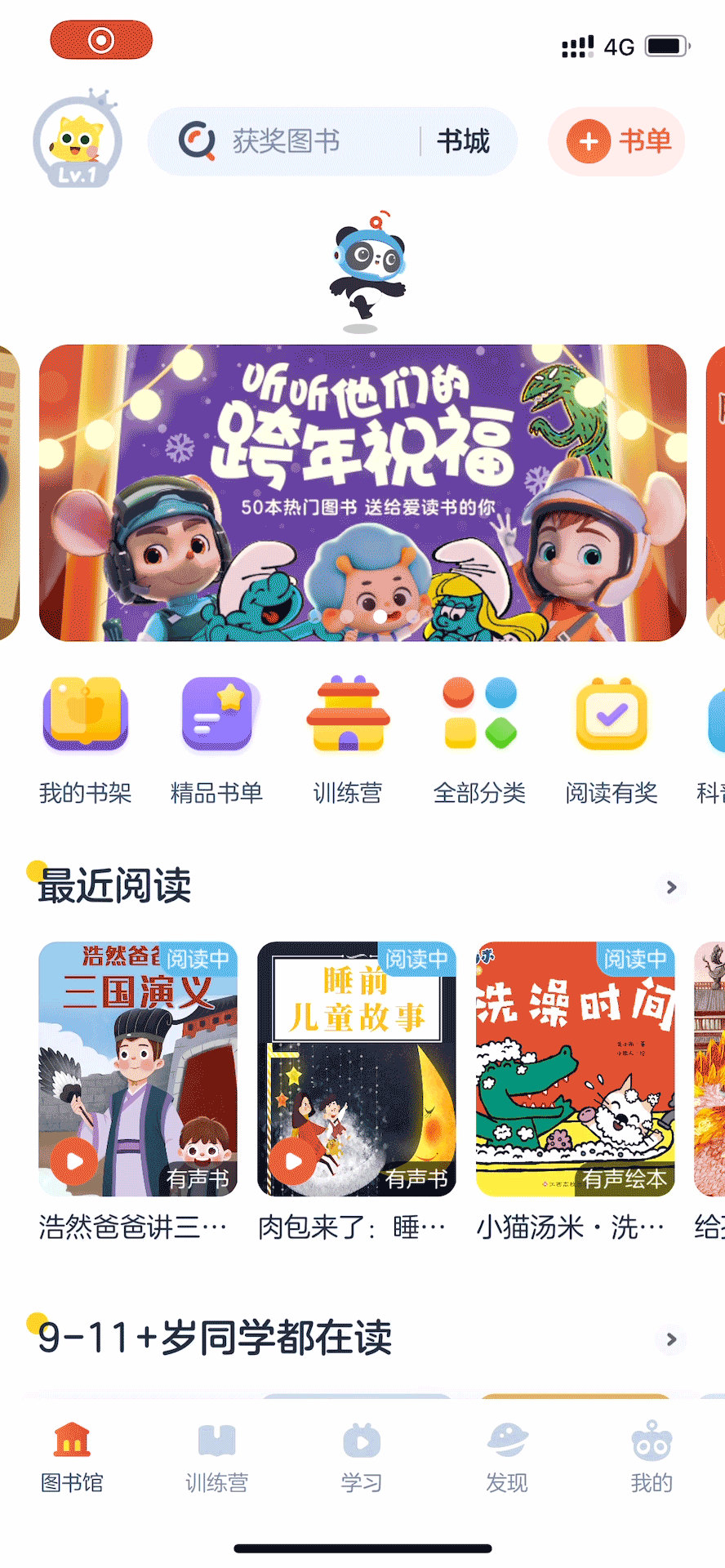Screen dimensions: 725x1568
Task: Switch to the 训练营 bottom tab
Action: point(216,1459)
